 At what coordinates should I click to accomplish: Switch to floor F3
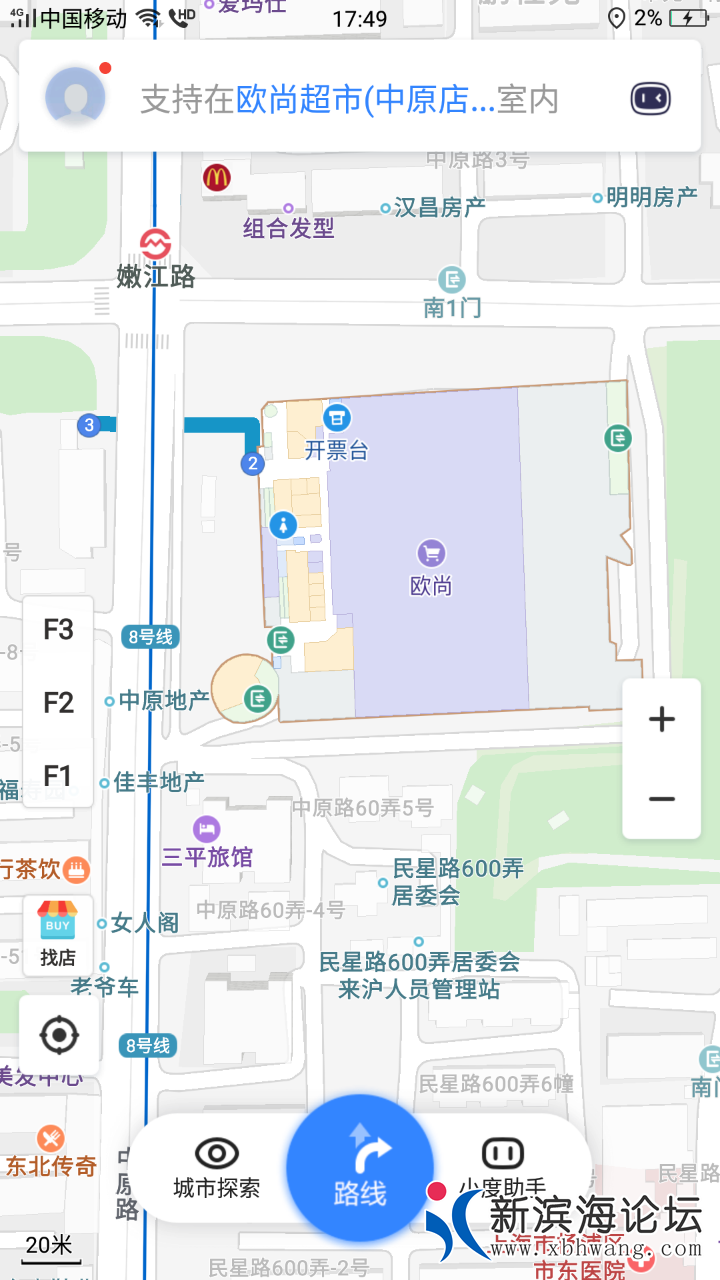tap(58, 630)
